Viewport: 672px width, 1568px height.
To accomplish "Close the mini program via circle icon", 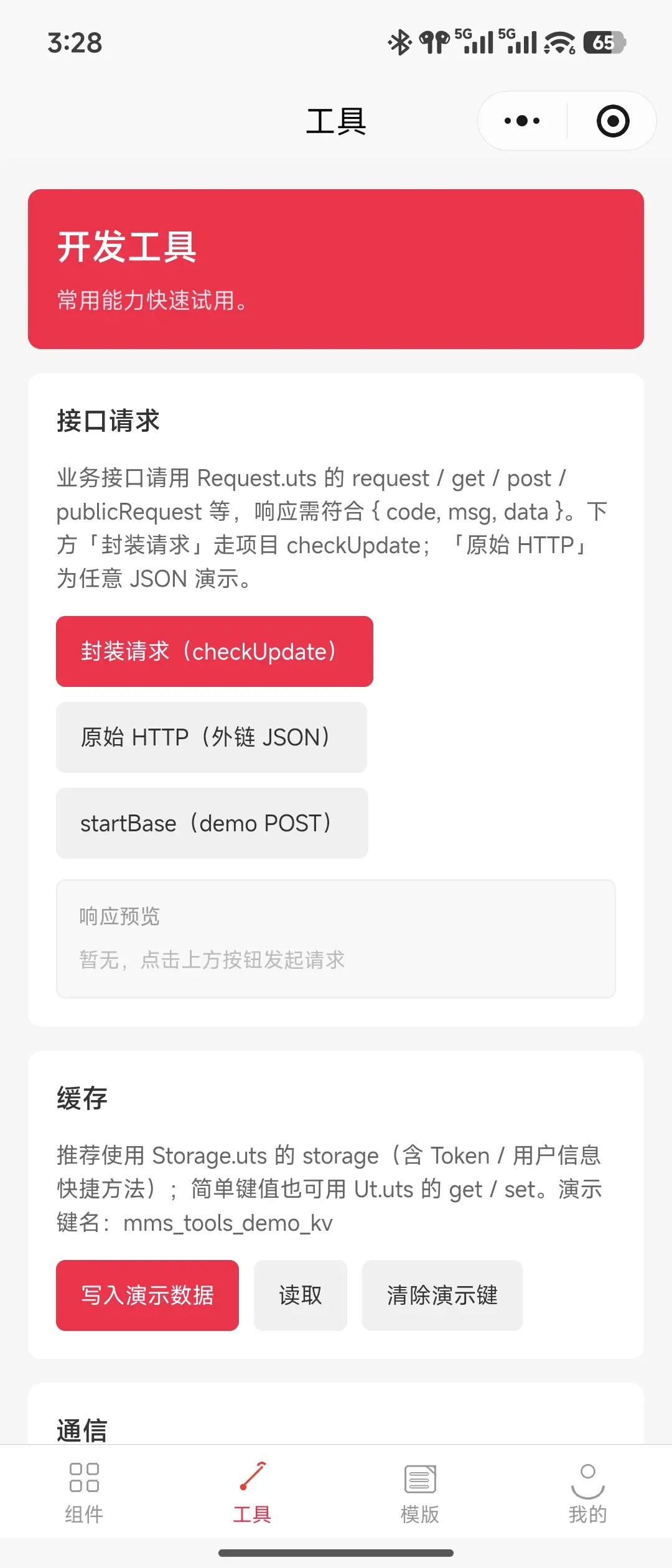I will point(613,121).
